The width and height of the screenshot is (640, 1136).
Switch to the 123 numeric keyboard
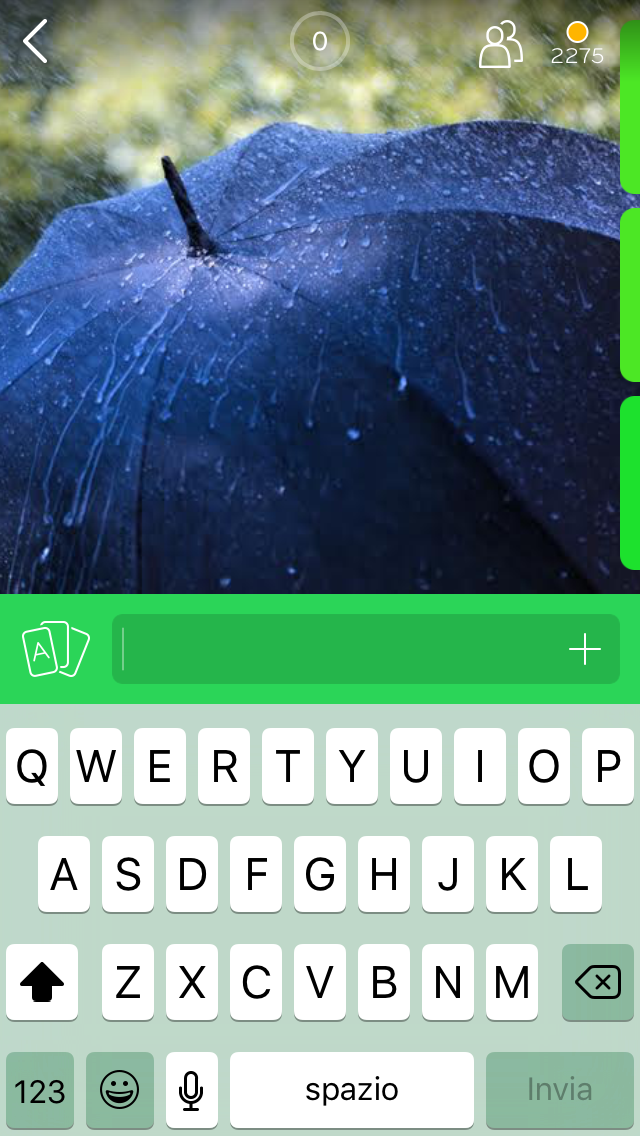(x=40, y=1090)
